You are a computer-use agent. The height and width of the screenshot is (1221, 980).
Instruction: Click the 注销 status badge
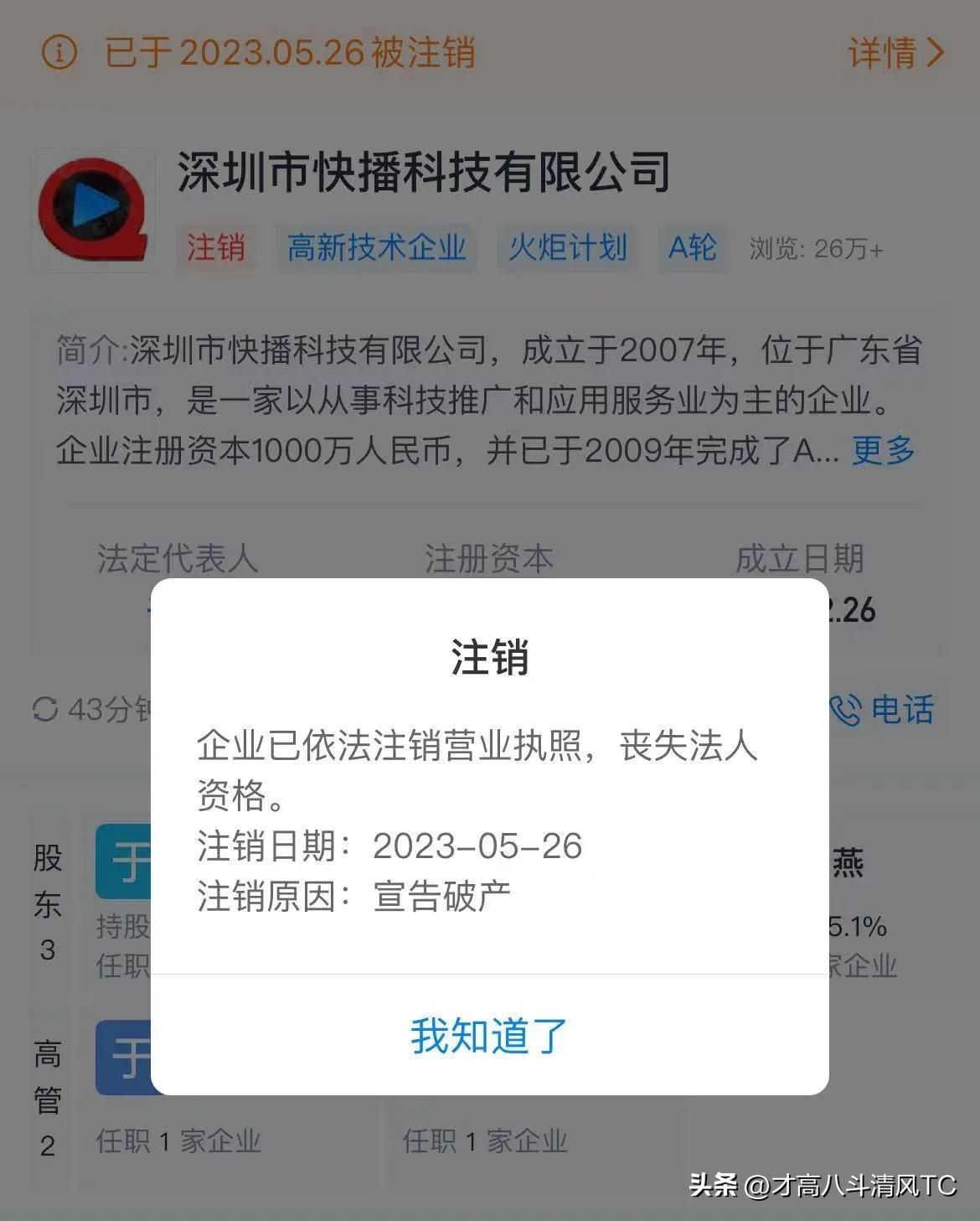pyautogui.click(x=215, y=248)
